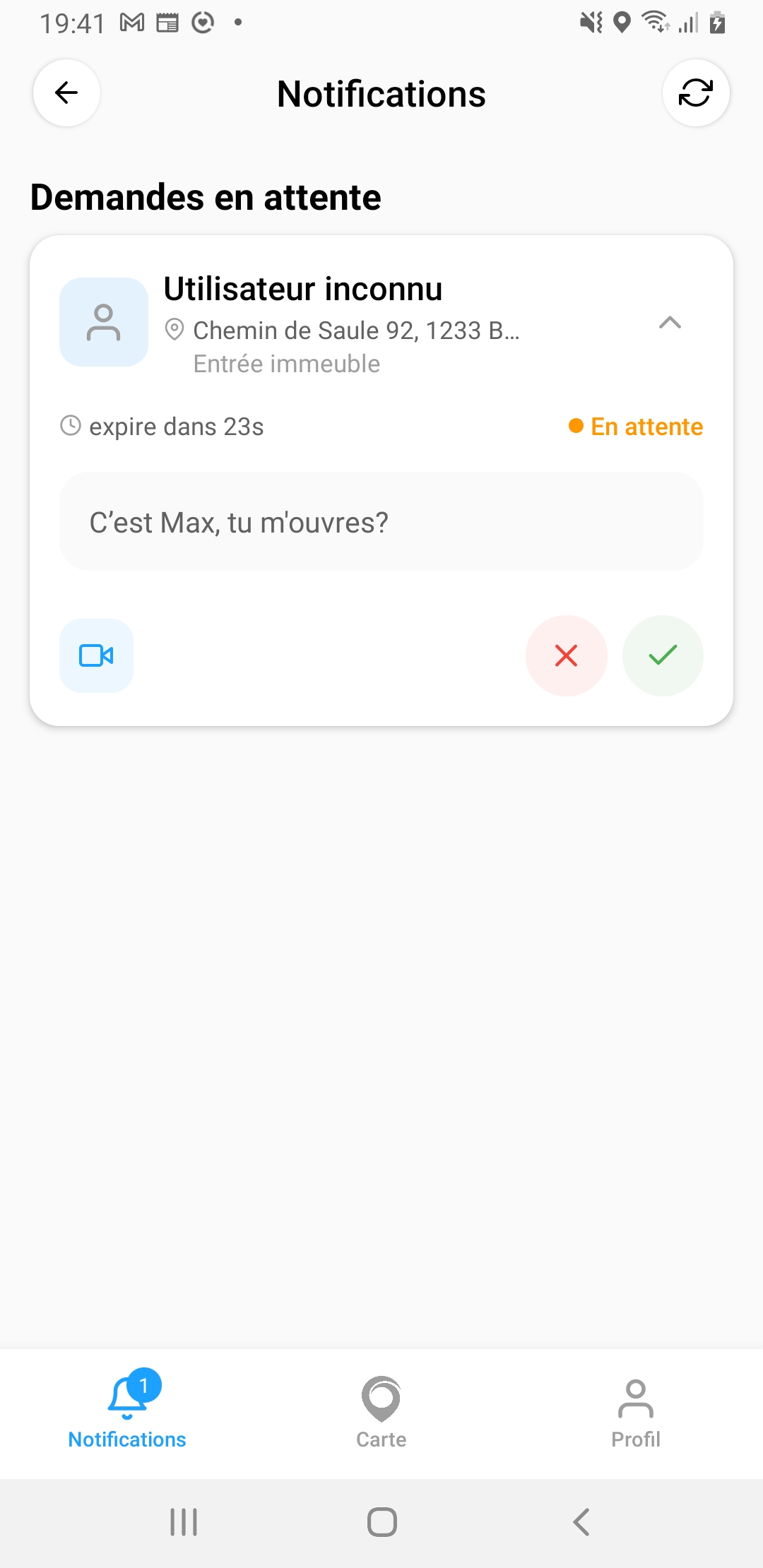This screenshot has height=1568, width=763.
Task: Open the video camera view for the request
Action: coord(95,655)
